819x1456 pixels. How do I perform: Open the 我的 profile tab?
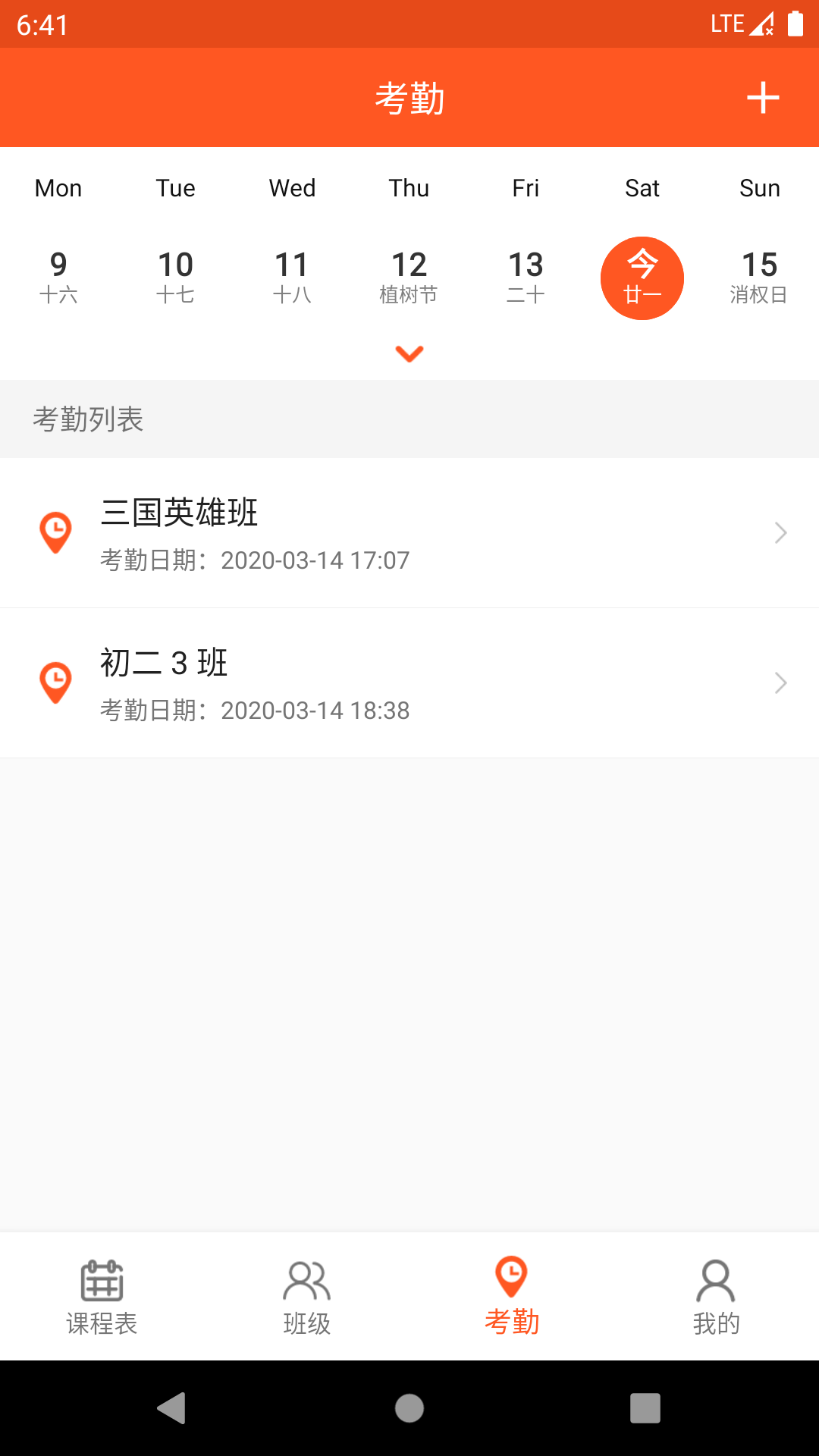pyautogui.click(x=717, y=1297)
